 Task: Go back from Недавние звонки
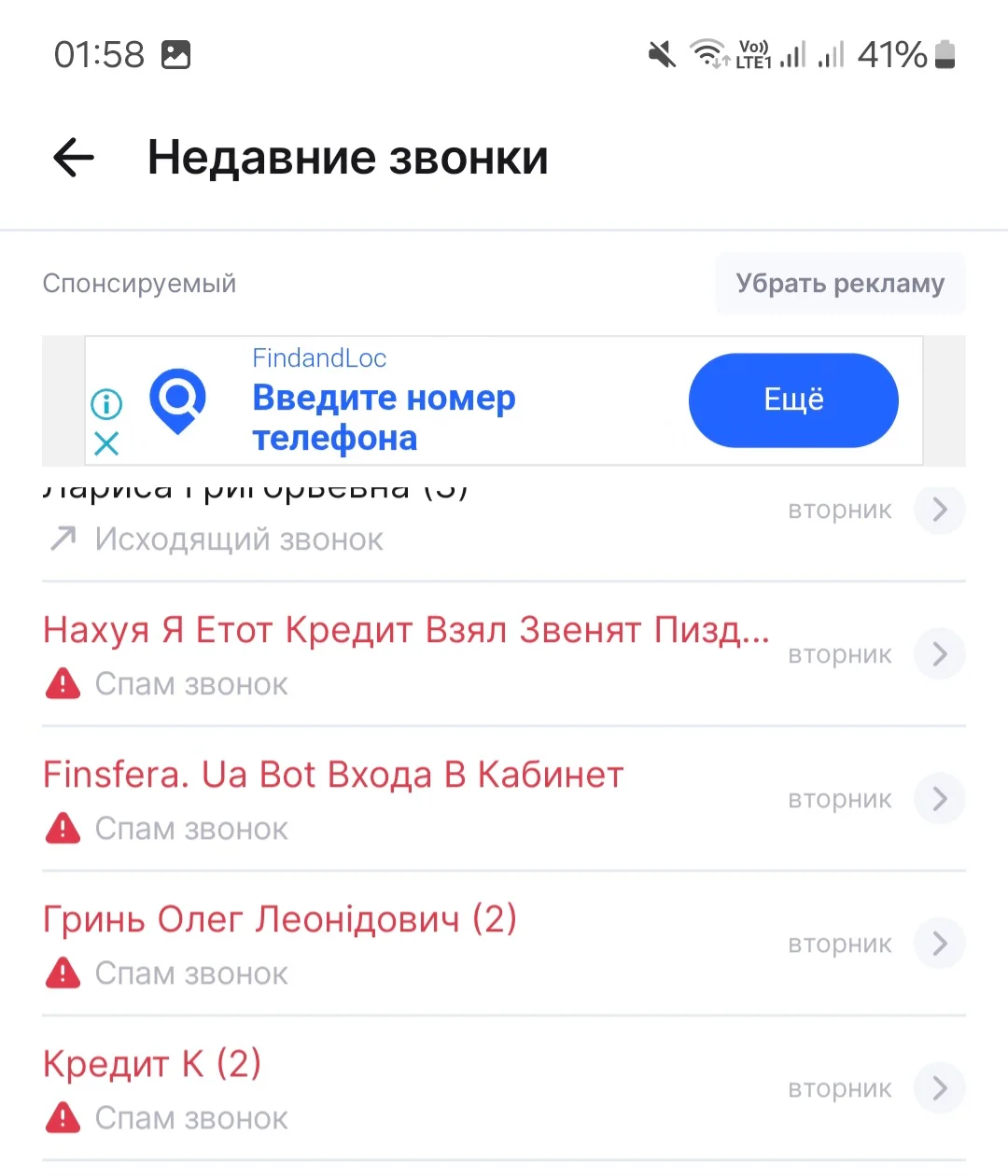74,157
